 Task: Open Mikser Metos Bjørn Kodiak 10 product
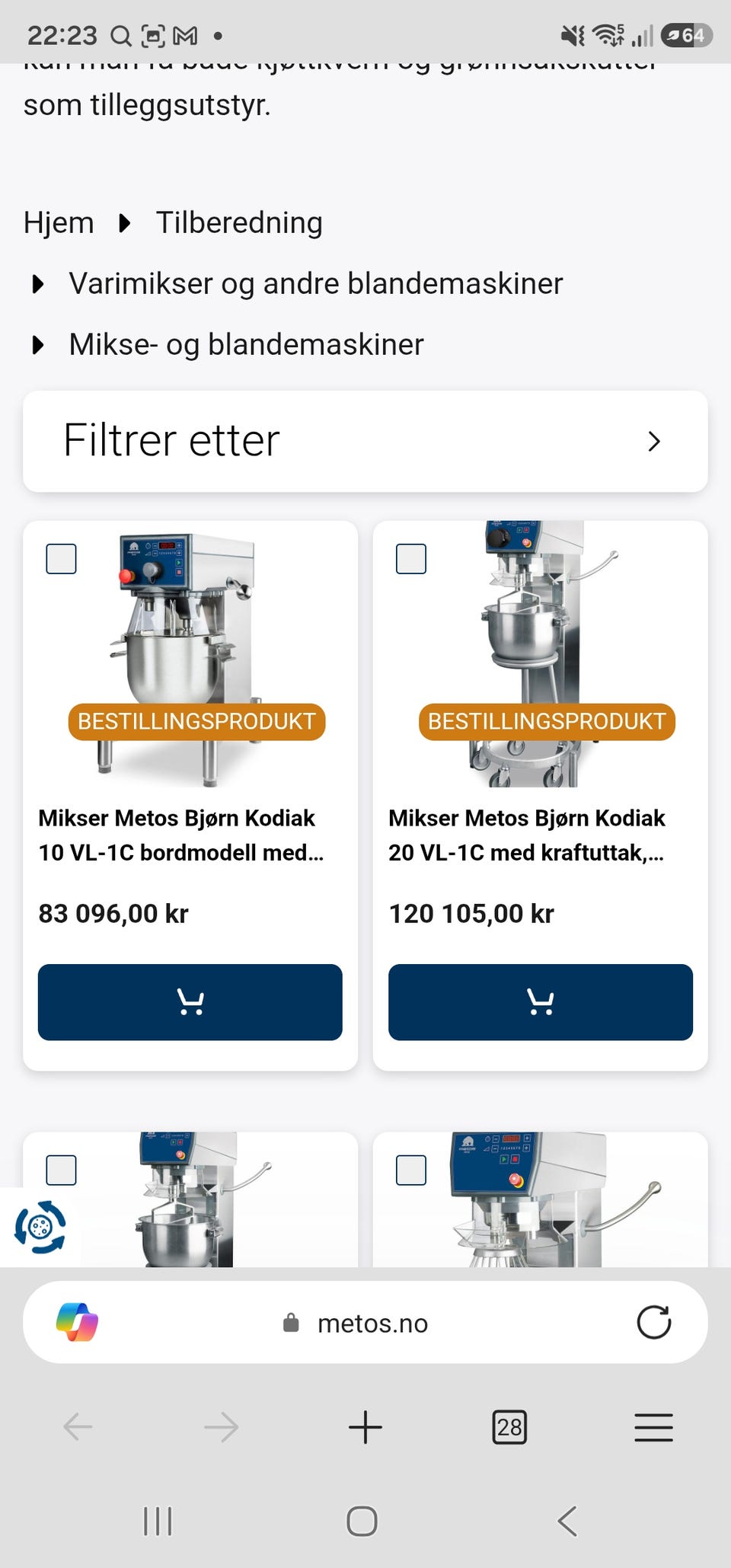point(181,835)
